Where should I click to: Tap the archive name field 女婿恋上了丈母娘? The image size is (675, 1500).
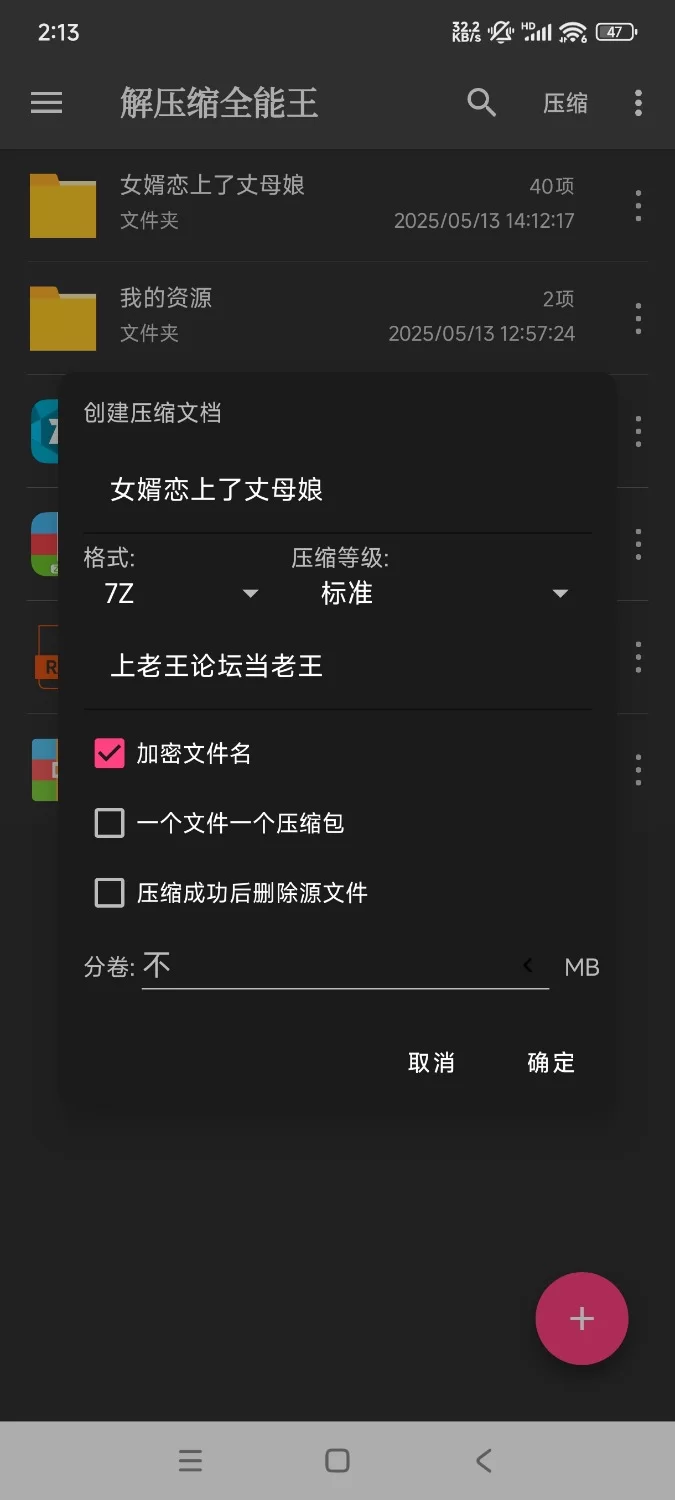[336, 490]
